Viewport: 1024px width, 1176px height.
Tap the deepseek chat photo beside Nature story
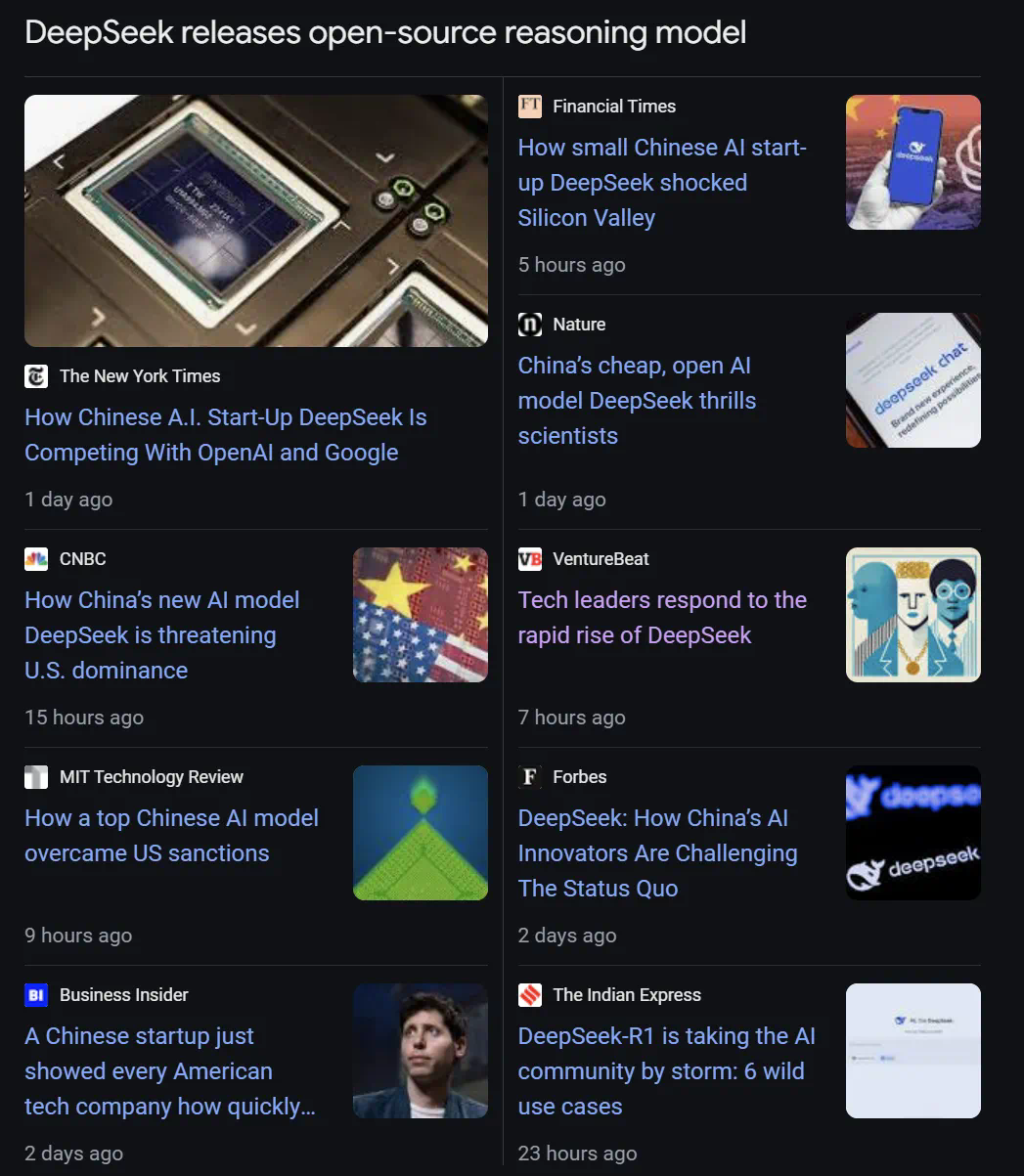(x=913, y=380)
